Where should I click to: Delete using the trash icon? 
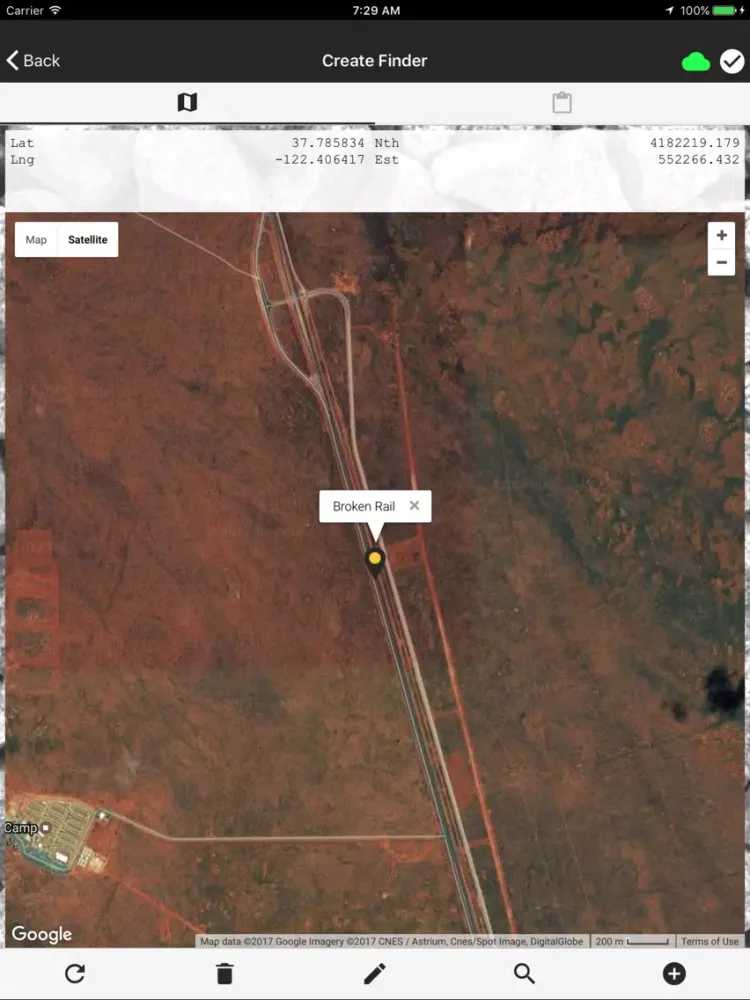click(225, 973)
